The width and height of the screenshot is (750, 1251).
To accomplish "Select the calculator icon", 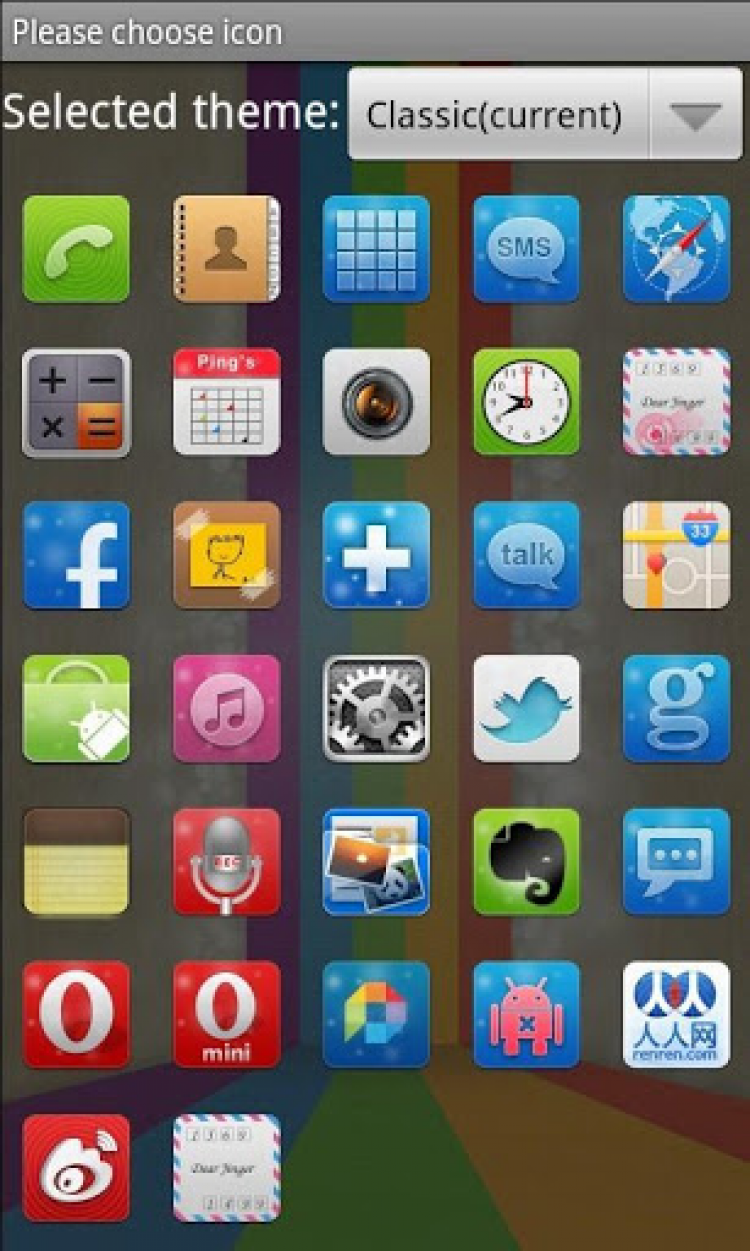I will click(76, 402).
